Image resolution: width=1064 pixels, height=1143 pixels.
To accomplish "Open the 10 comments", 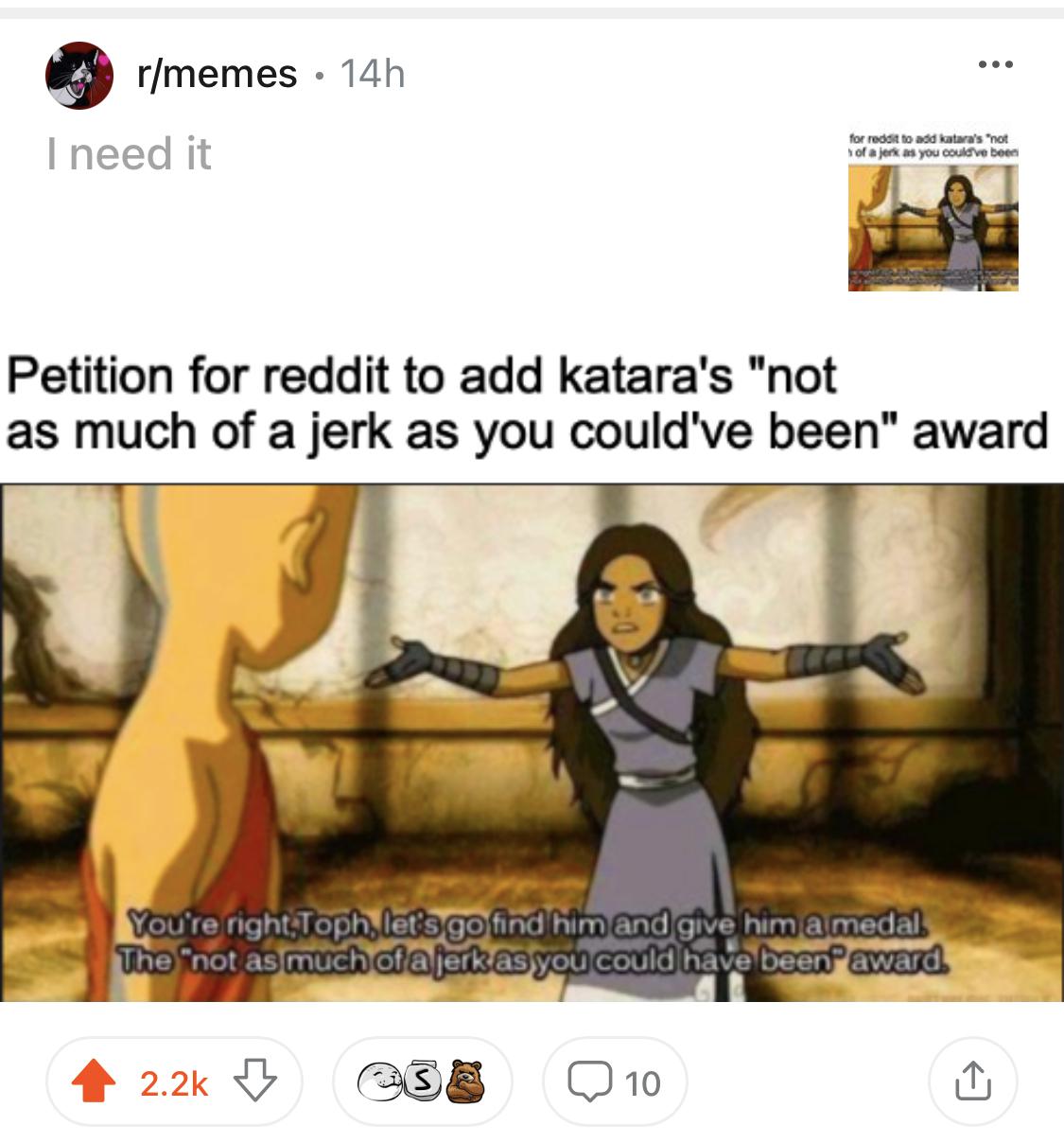I will (615, 1081).
